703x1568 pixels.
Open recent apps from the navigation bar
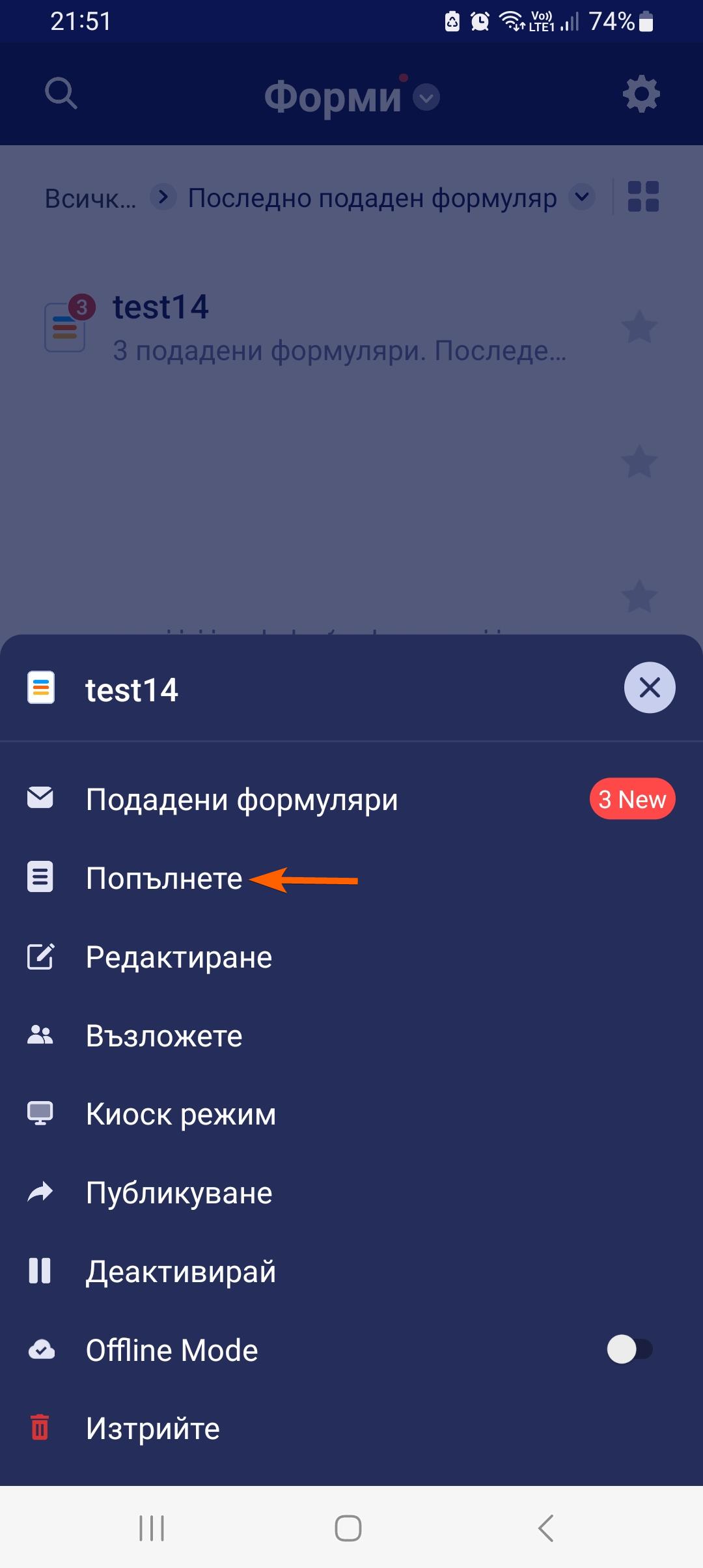click(x=152, y=1528)
